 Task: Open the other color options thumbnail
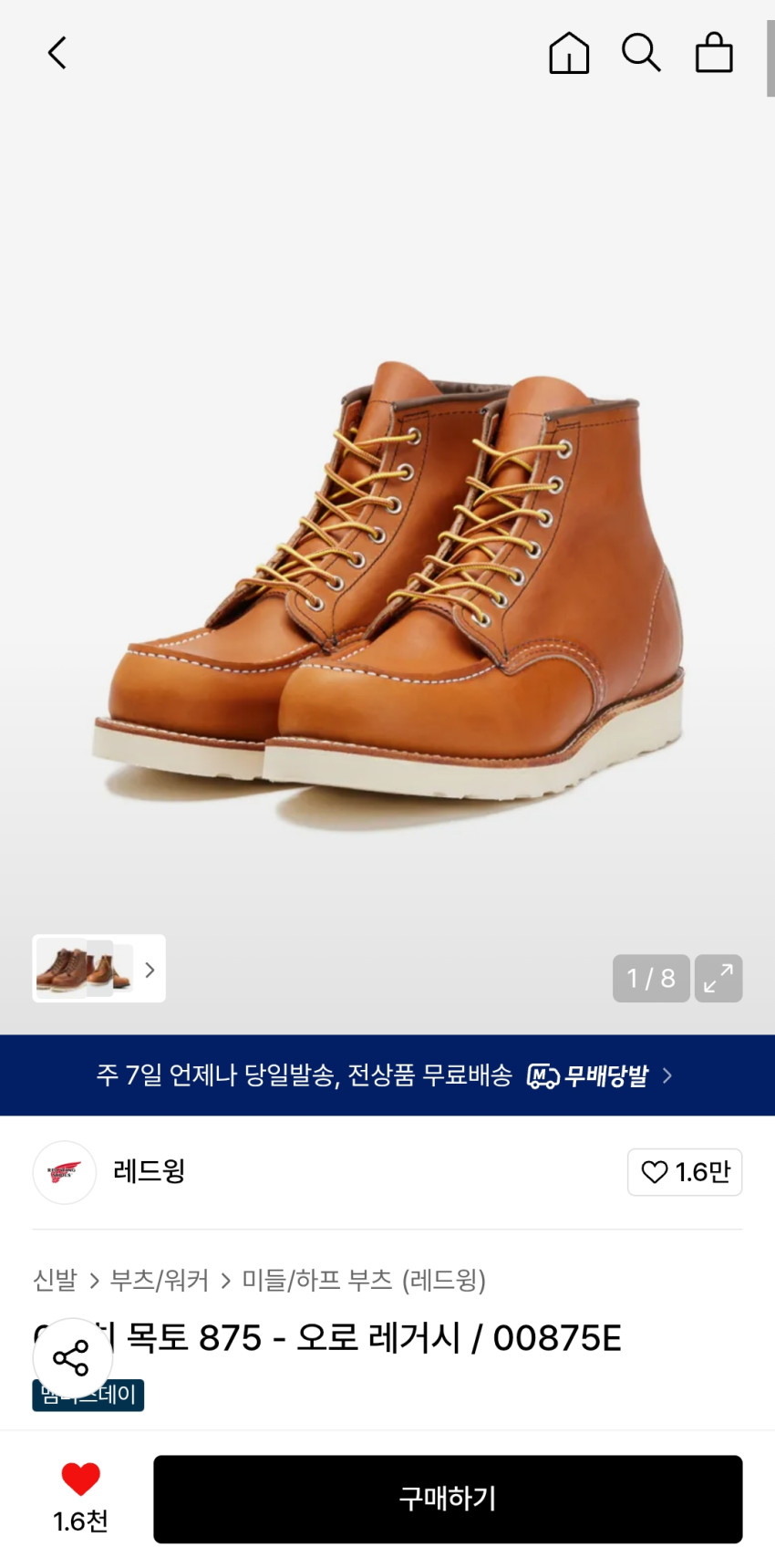click(x=98, y=969)
